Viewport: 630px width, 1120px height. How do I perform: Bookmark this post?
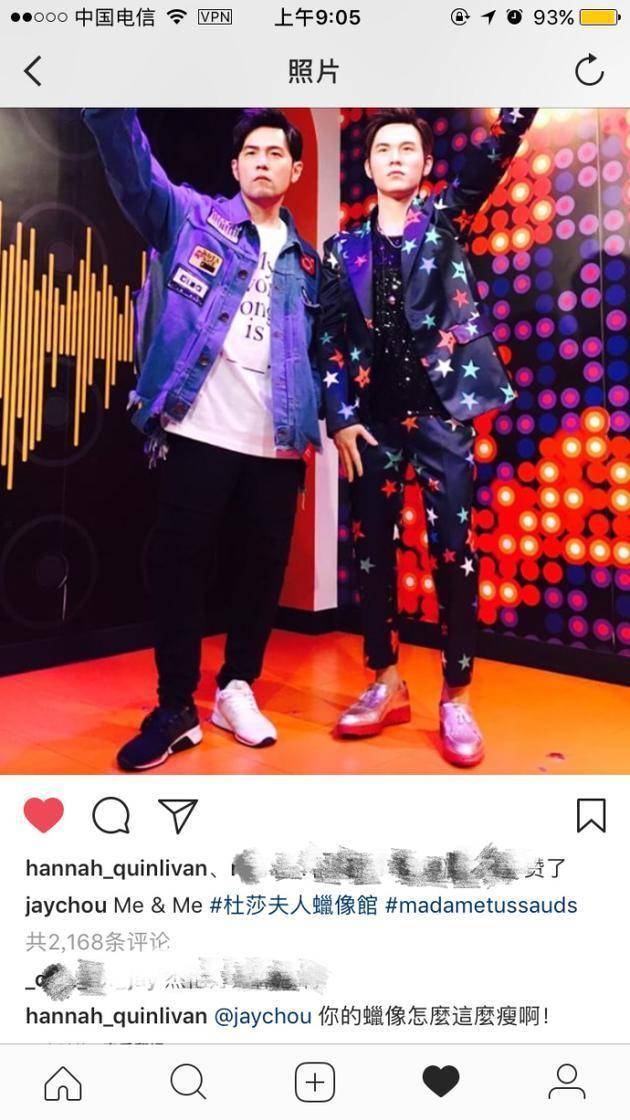(x=591, y=816)
